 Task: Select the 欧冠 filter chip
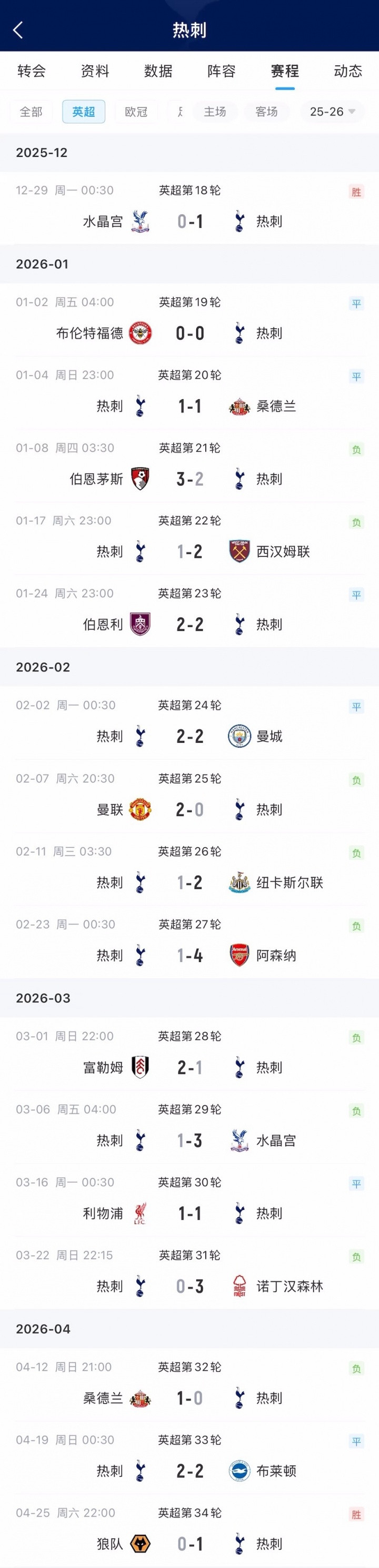[x=136, y=112]
